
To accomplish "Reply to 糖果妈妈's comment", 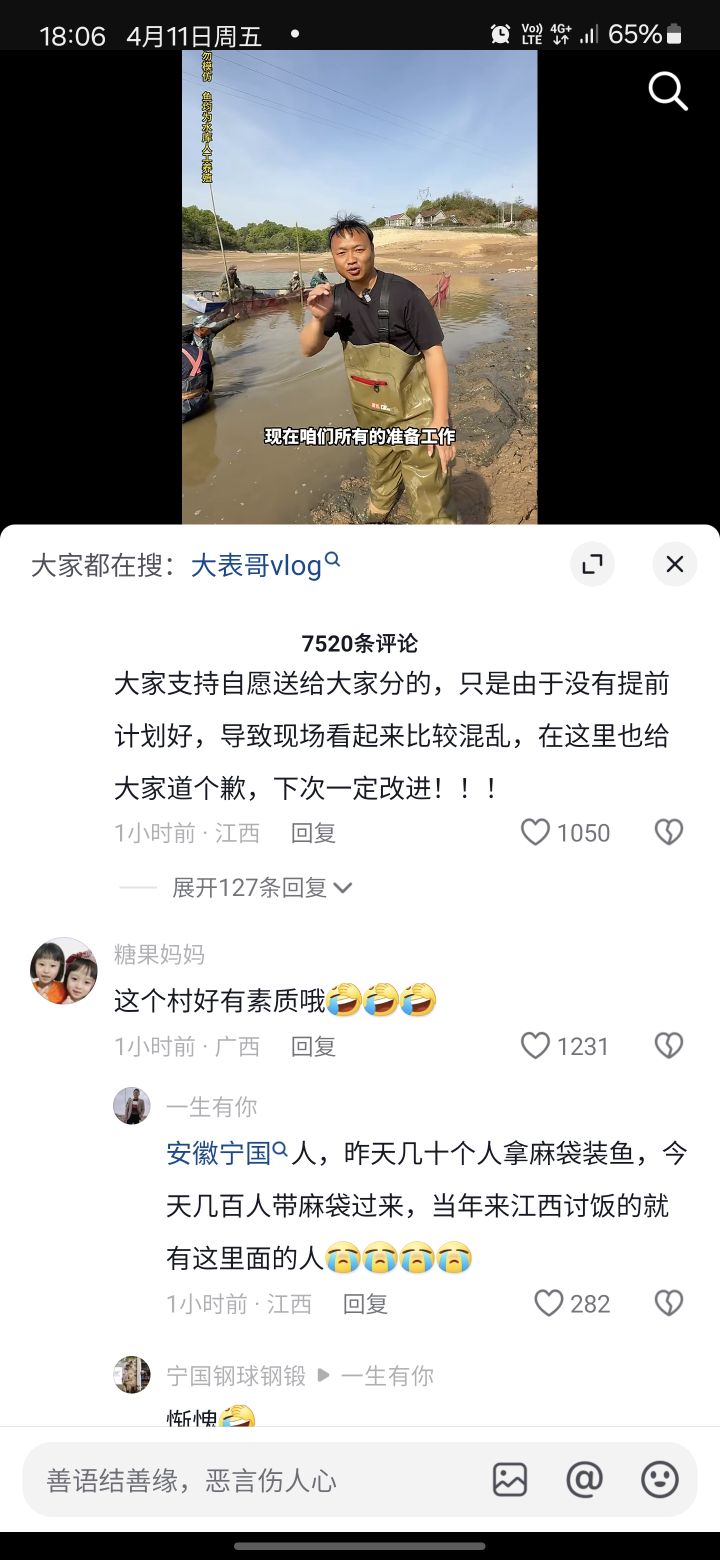I will [313, 1047].
